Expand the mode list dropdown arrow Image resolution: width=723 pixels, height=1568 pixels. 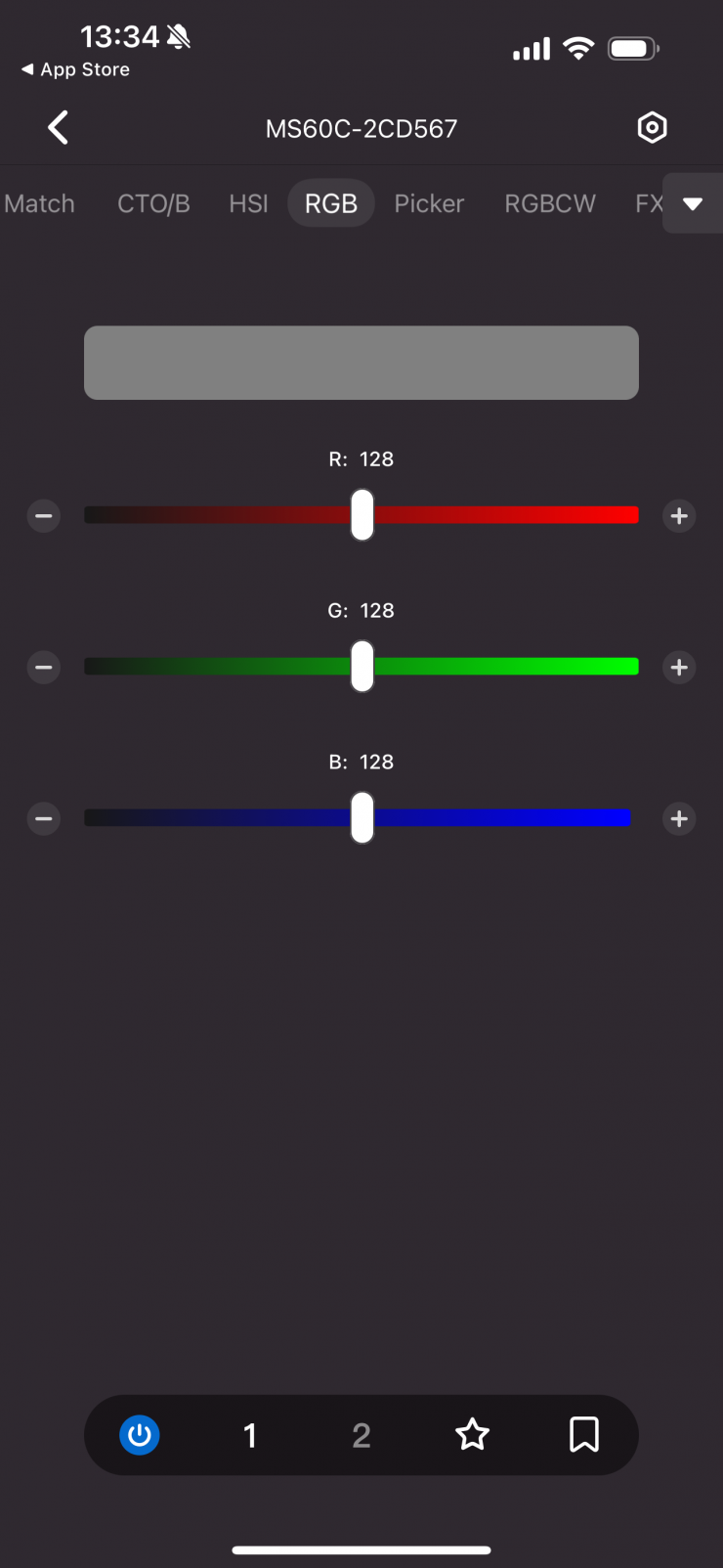coord(693,203)
